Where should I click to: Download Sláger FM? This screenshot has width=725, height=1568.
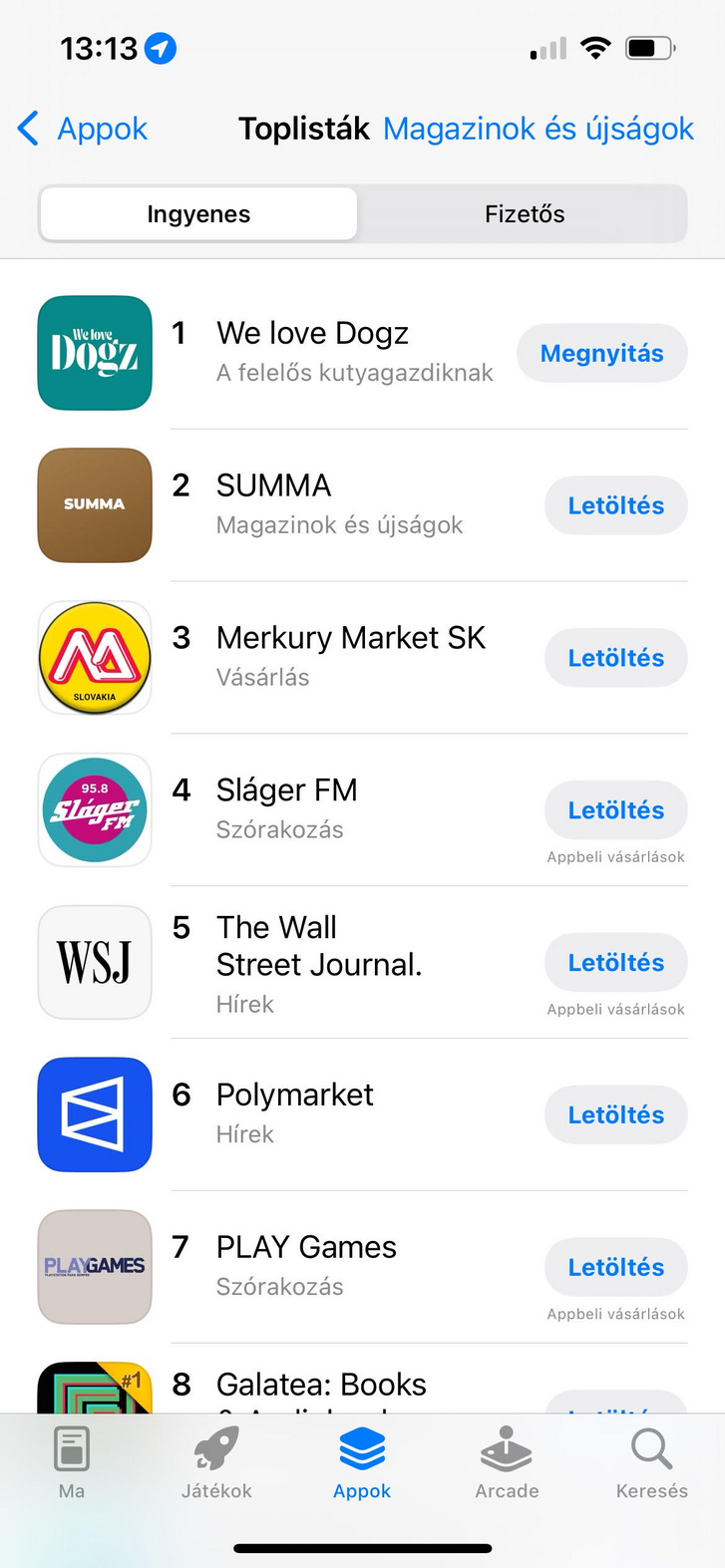[x=615, y=810]
